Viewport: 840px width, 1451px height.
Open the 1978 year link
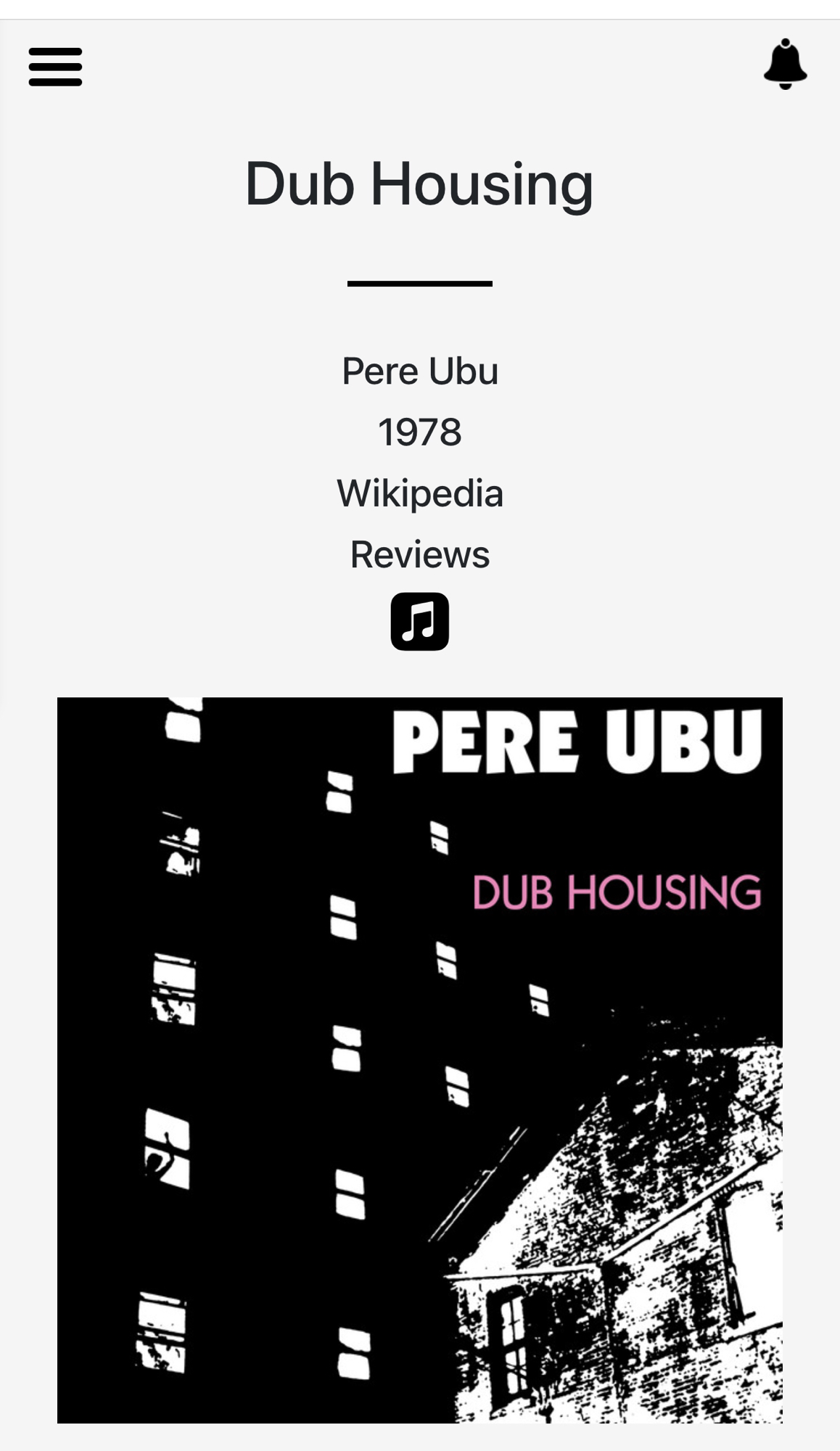click(x=419, y=432)
